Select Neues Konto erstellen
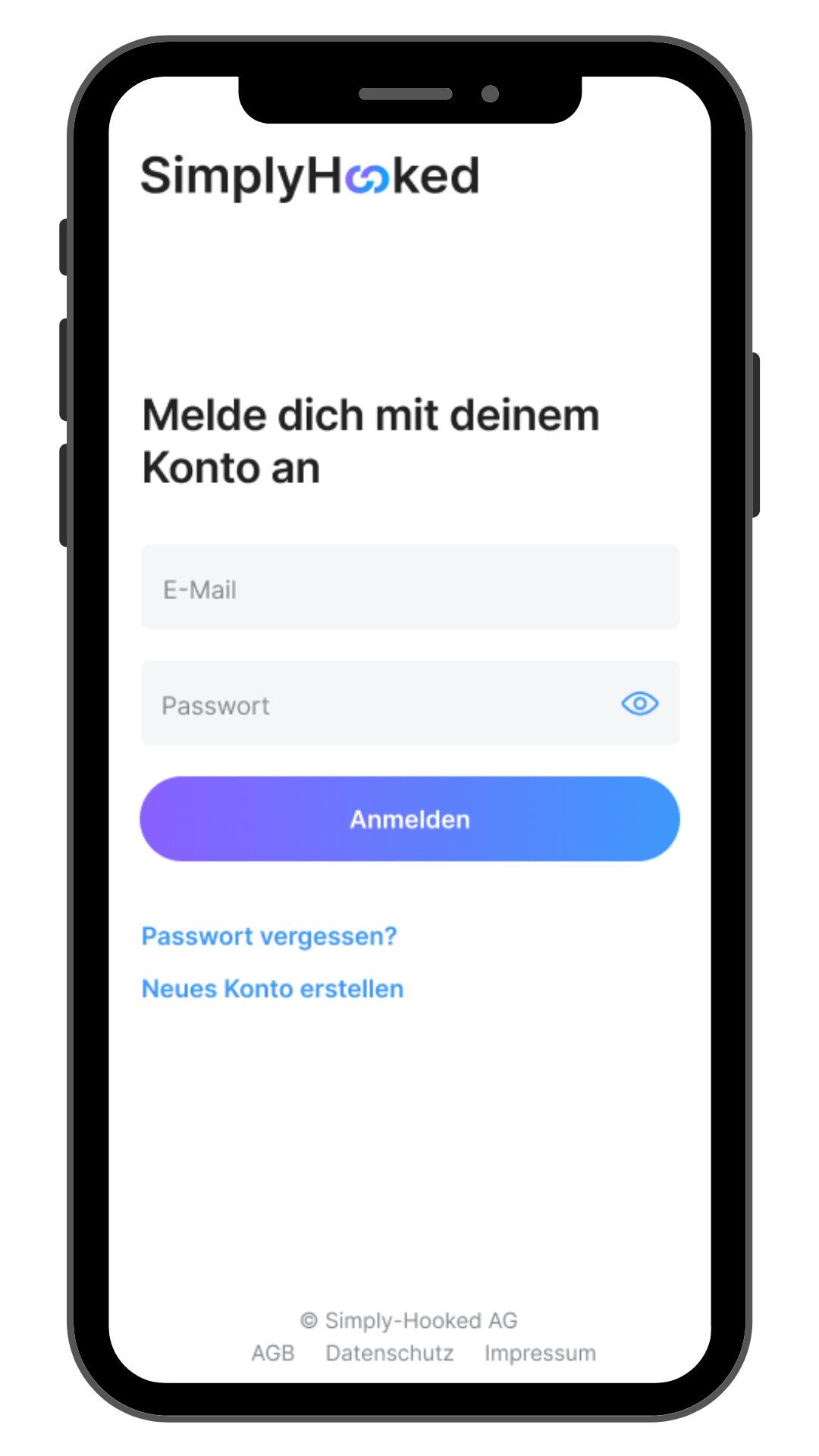 click(x=272, y=989)
